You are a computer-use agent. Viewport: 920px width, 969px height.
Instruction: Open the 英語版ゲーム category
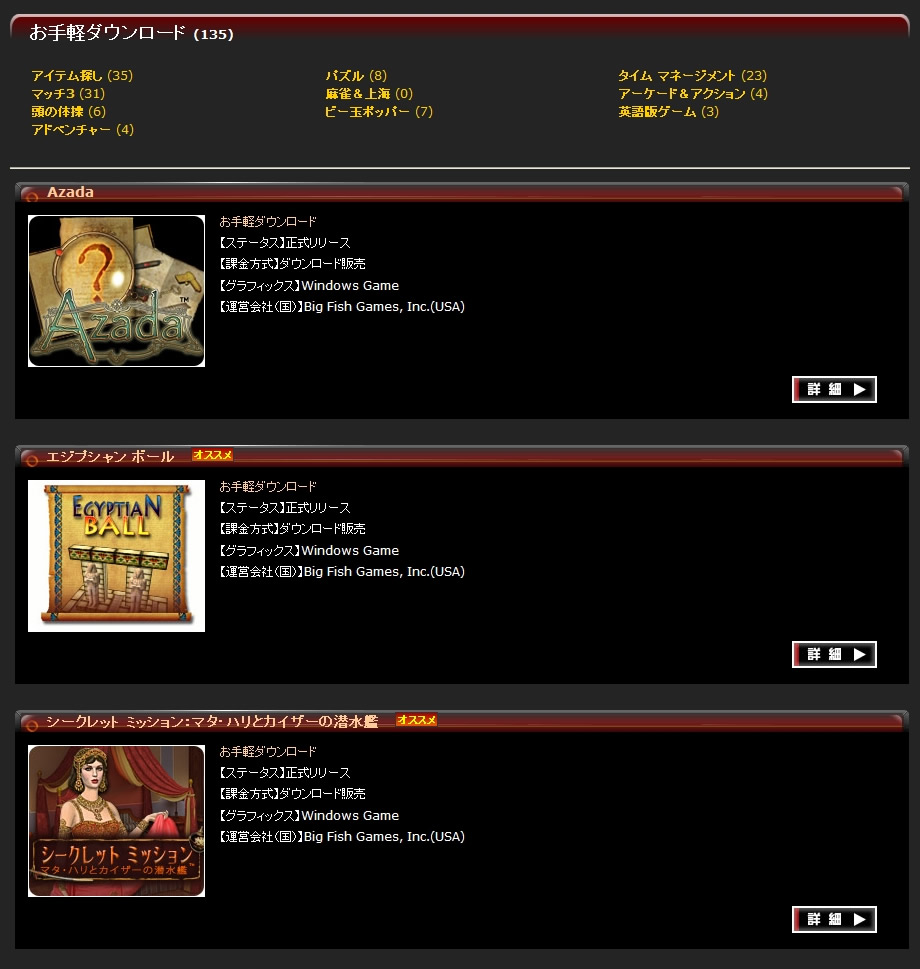tap(656, 112)
